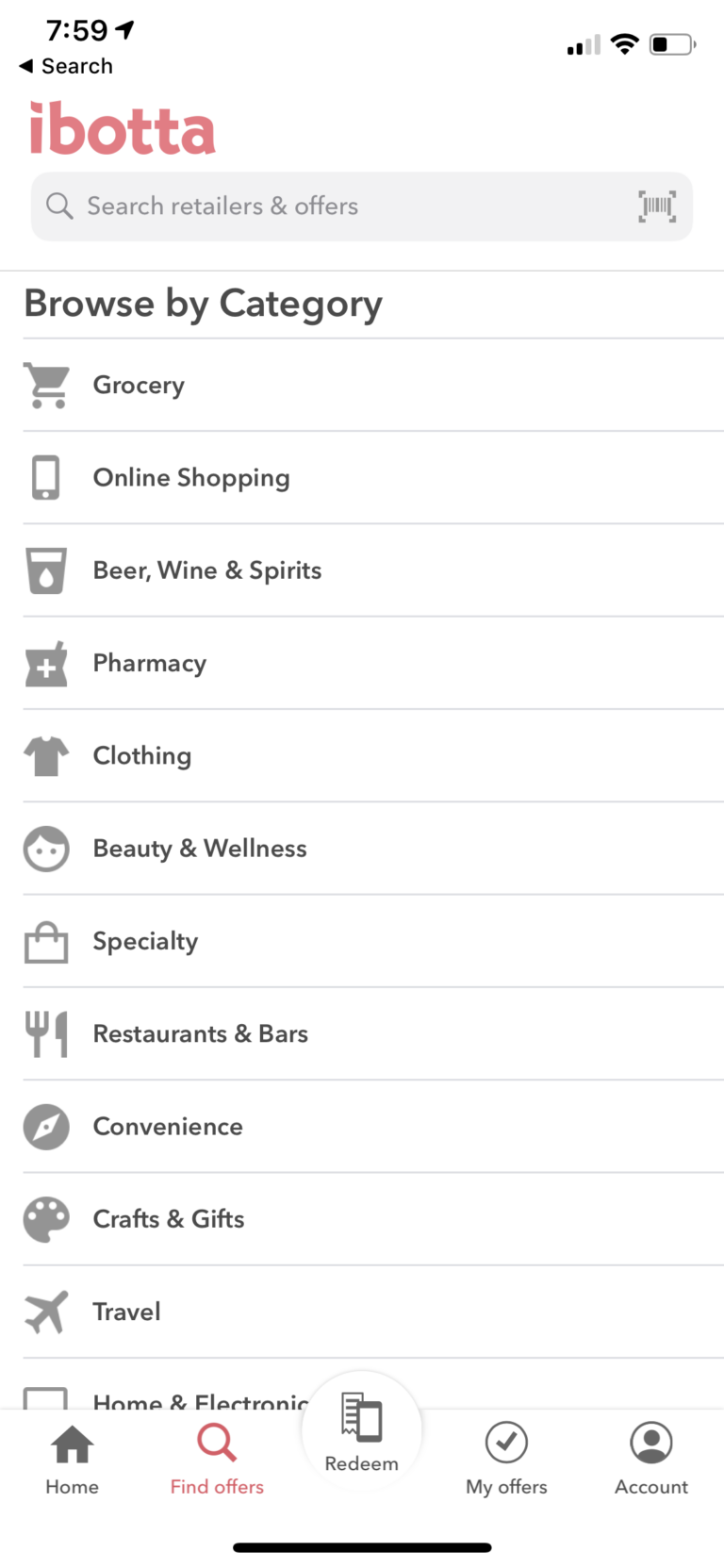Open the barcode scanner in the search bar
The height and width of the screenshot is (1568, 724).
[x=657, y=206]
